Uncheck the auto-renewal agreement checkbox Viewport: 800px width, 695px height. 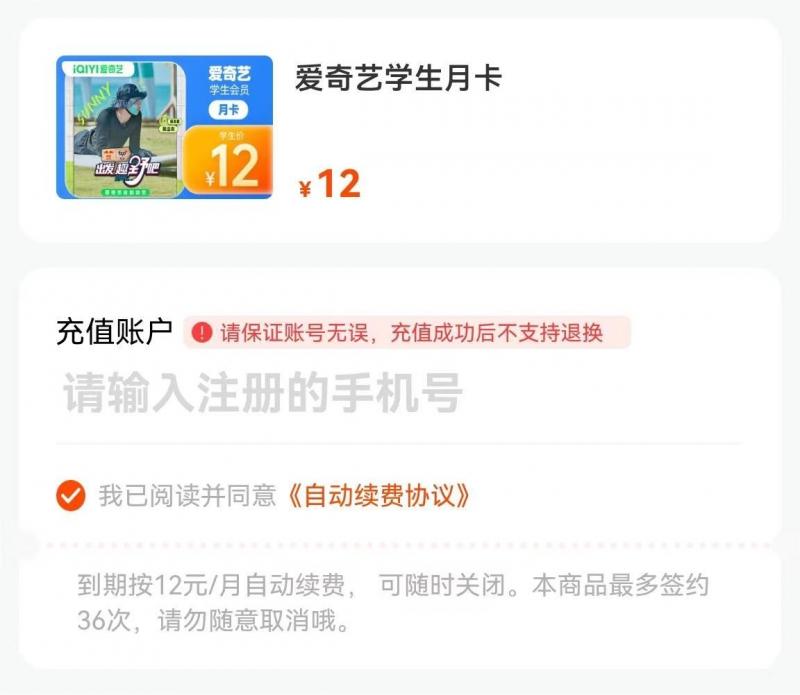71,495
